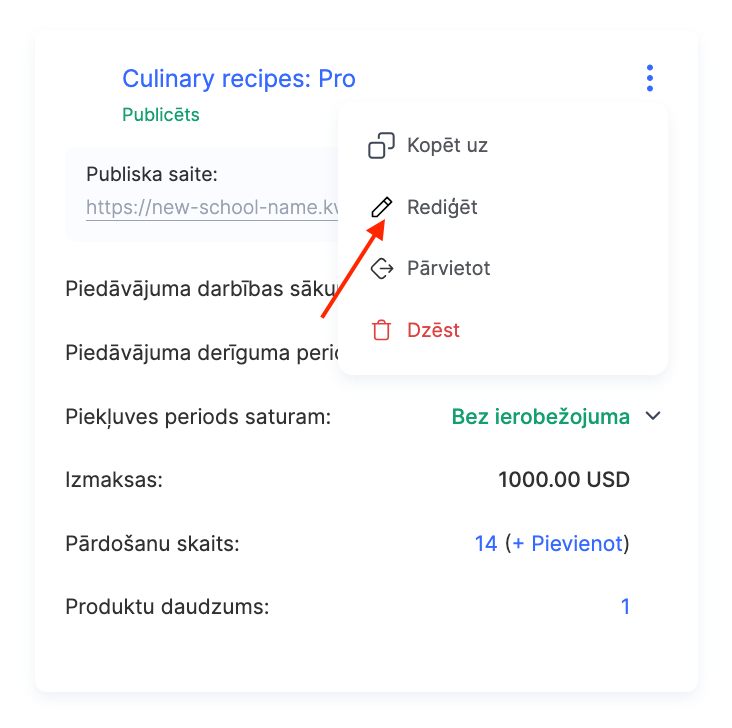
Task: Expand the "Bez ierobežojuma" access period dropdown
Action: pos(653,416)
